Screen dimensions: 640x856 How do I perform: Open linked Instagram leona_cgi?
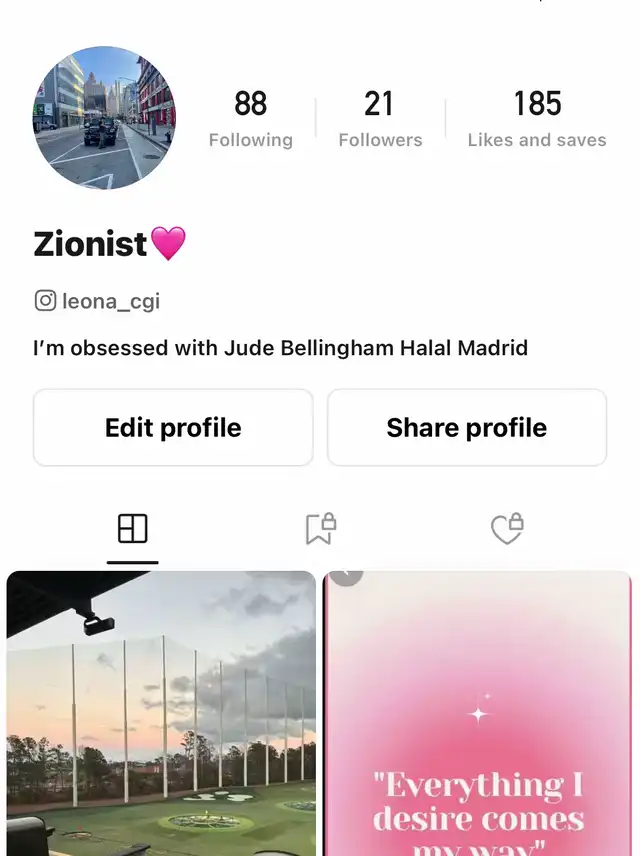pos(98,301)
